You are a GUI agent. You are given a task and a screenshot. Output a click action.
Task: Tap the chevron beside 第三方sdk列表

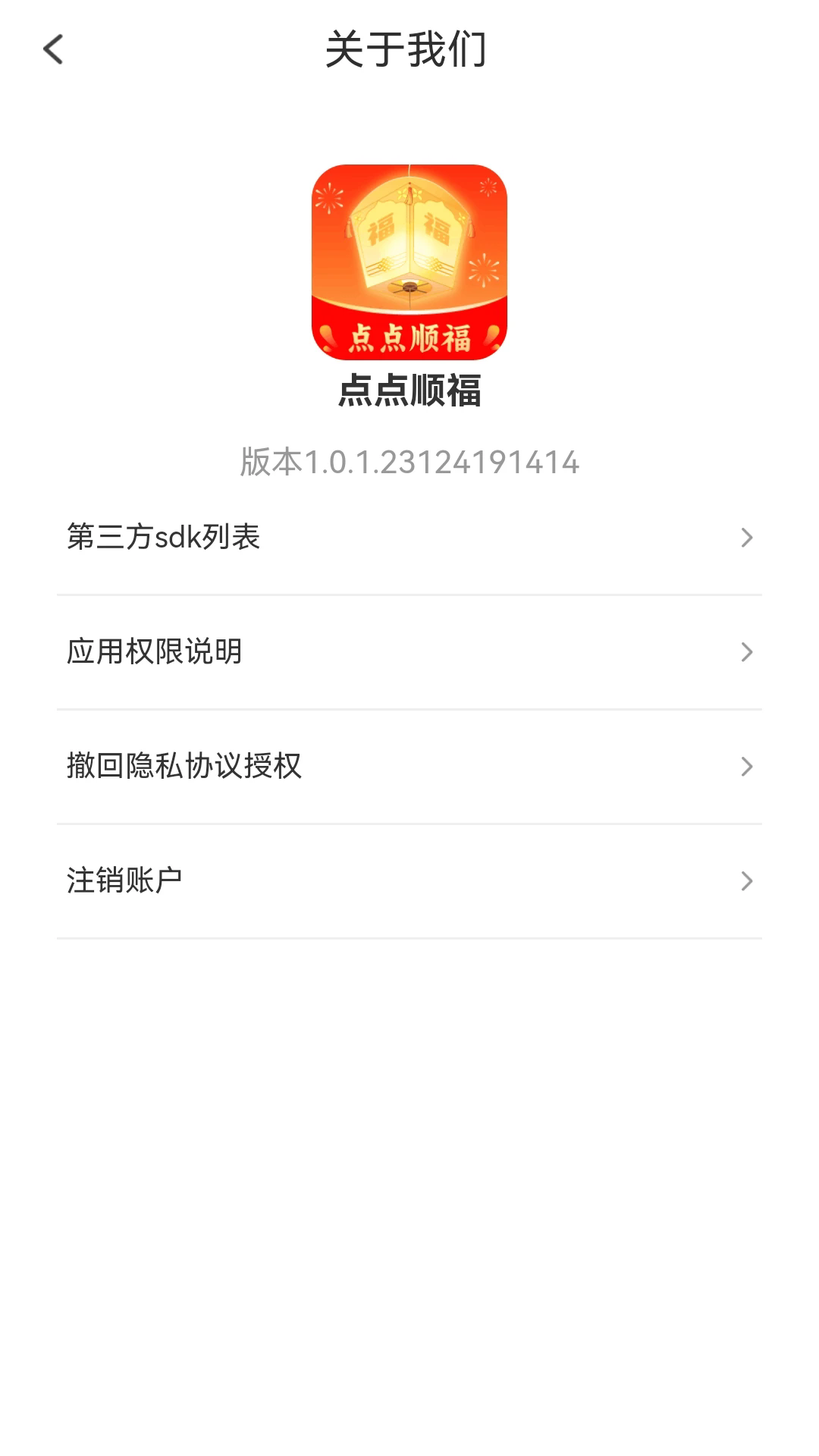(x=748, y=538)
